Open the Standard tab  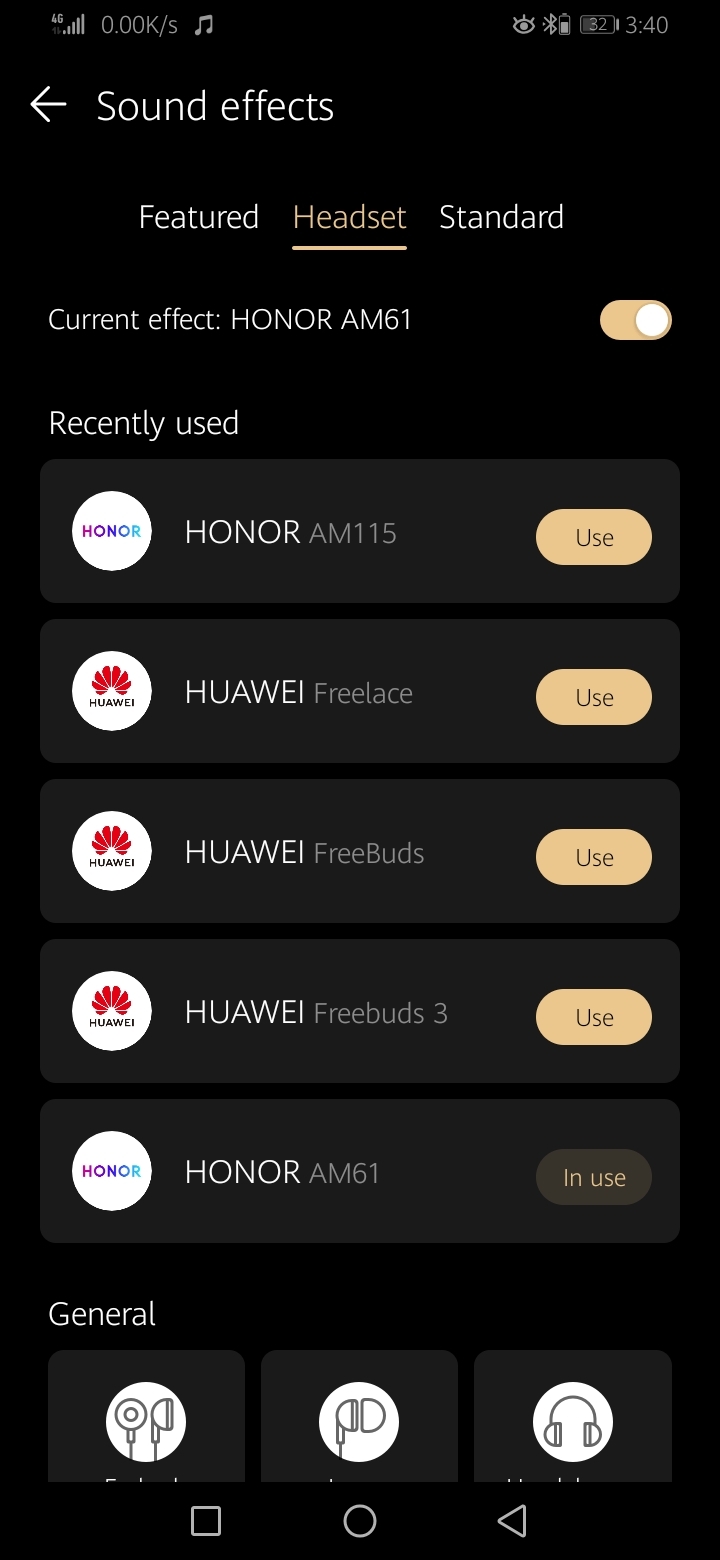pos(501,217)
